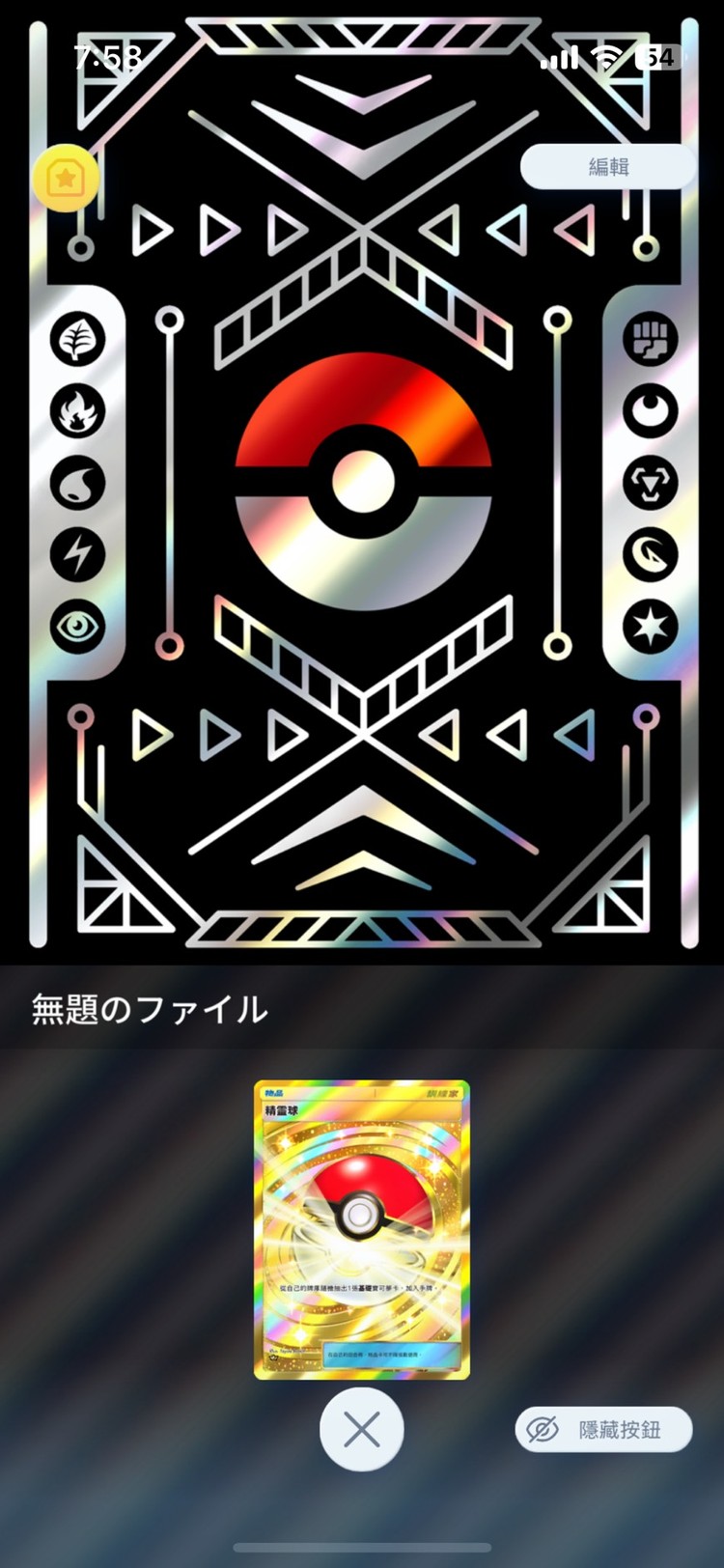Viewport: 724px width, 1568px height.
Task: Close the binder view with X
Action: [362, 1430]
